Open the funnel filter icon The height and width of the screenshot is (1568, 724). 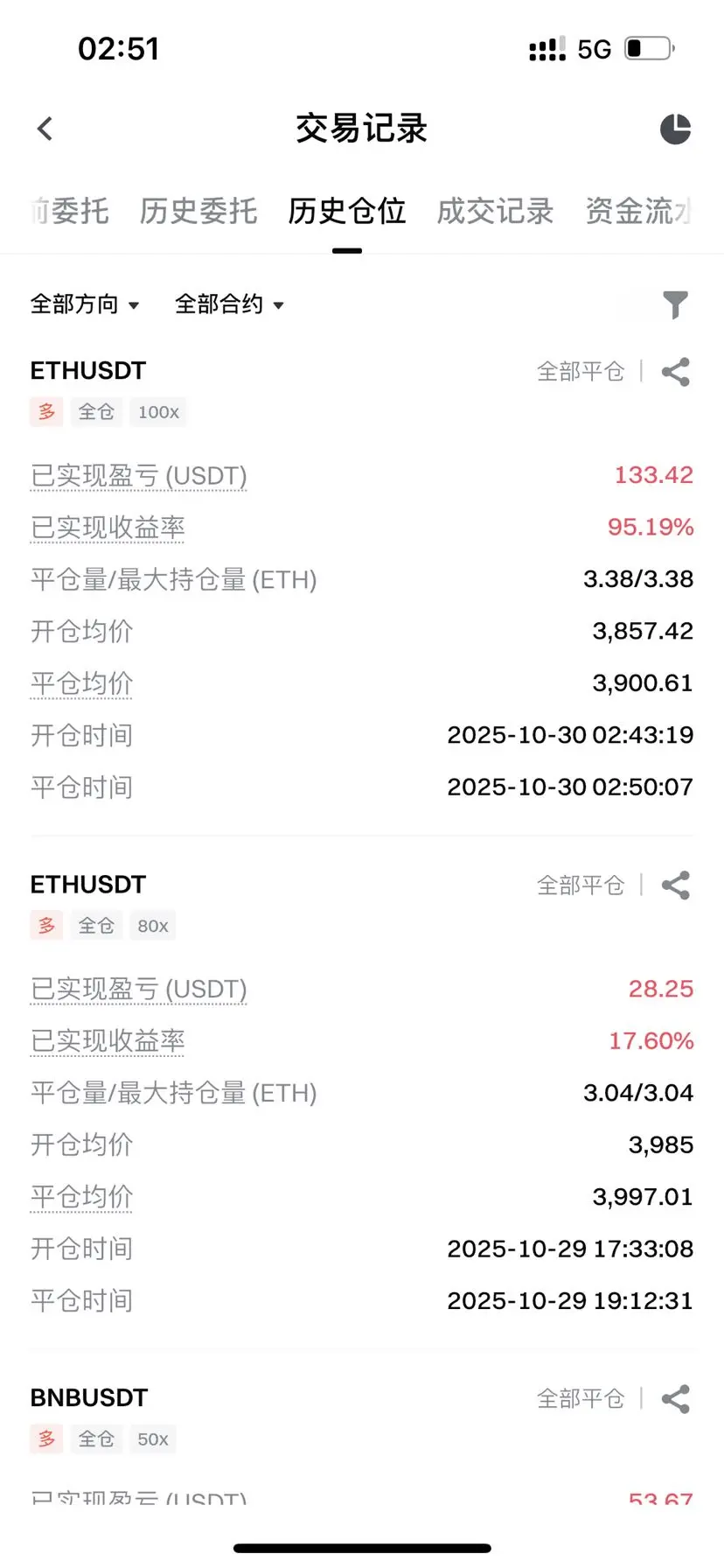[675, 304]
